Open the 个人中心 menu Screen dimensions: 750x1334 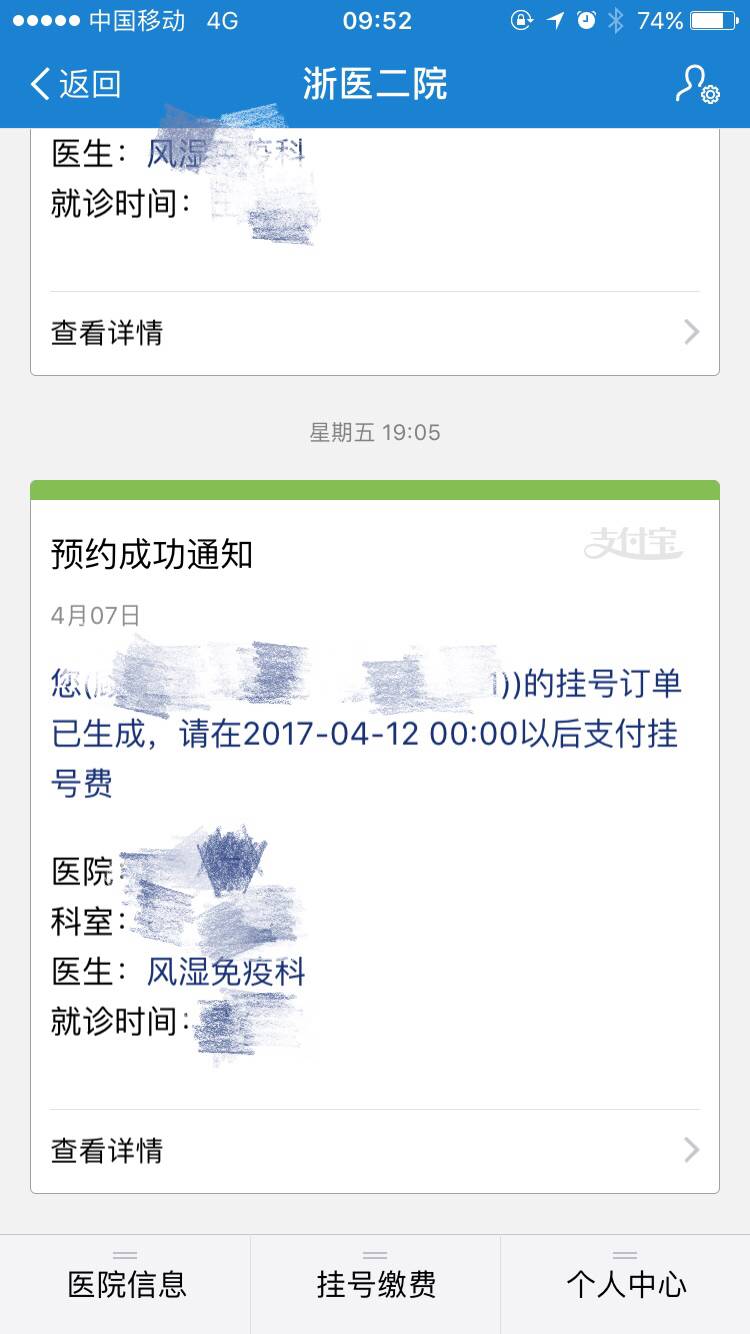tap(625, 1284)
